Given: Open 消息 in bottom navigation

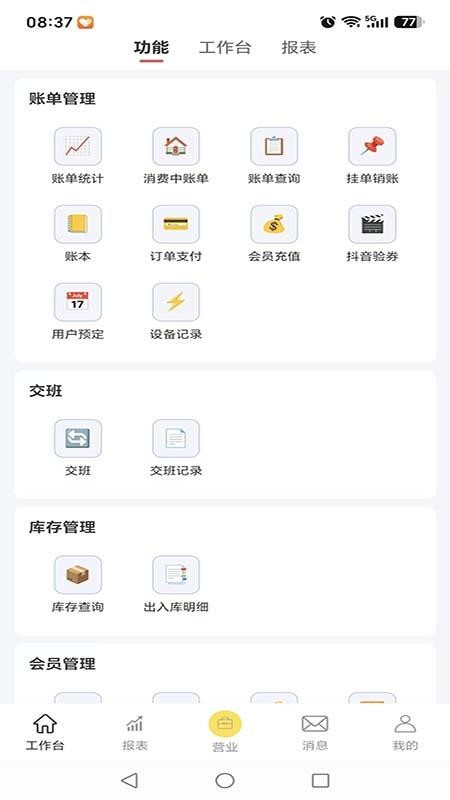Looking at the screenshot, I should pyautogui.click(x=315, y=733).
